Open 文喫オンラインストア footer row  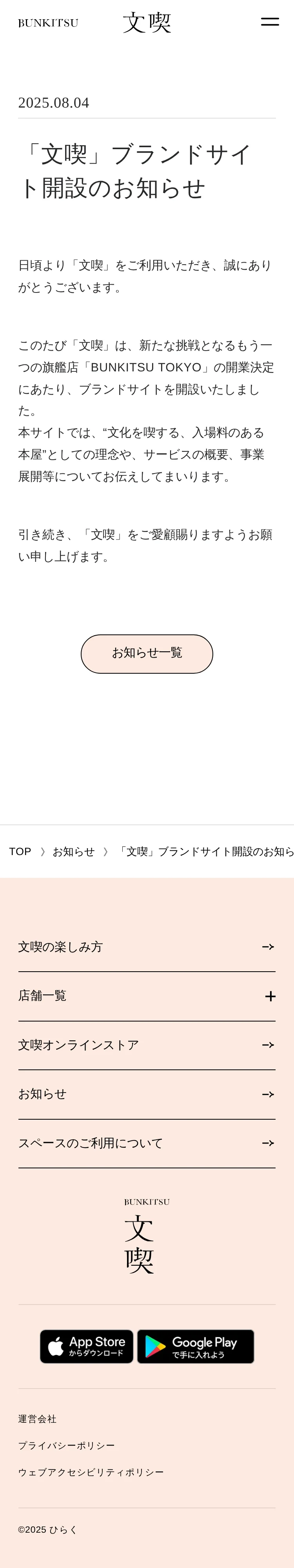click(146, 1045)
